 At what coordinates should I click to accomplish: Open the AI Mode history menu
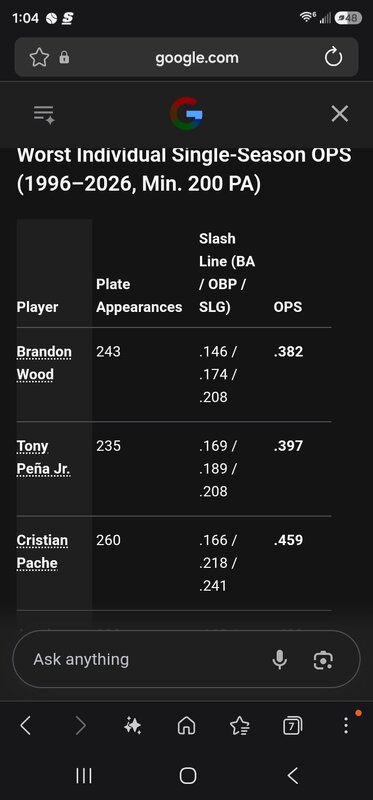point(44,114)
